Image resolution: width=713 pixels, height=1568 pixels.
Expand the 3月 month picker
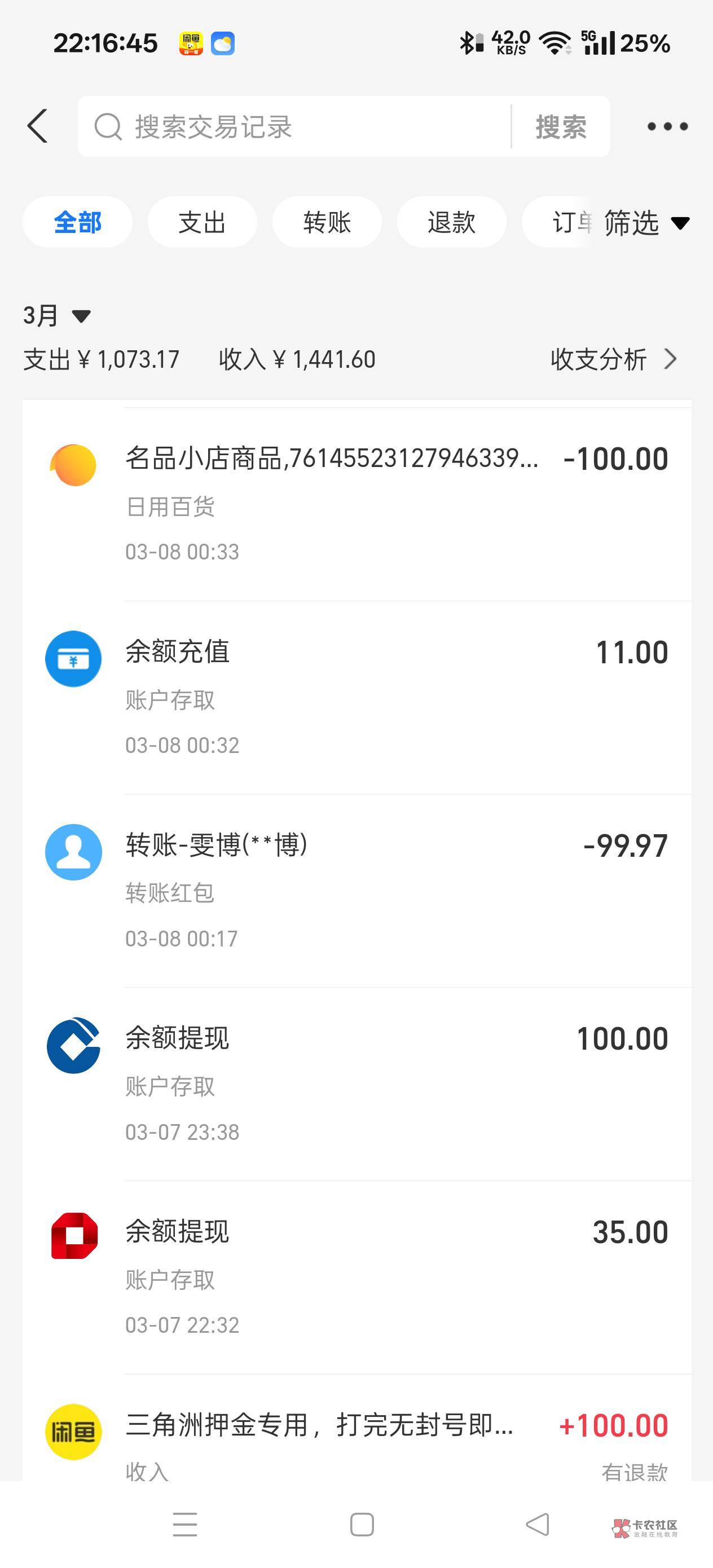[56, 315]
